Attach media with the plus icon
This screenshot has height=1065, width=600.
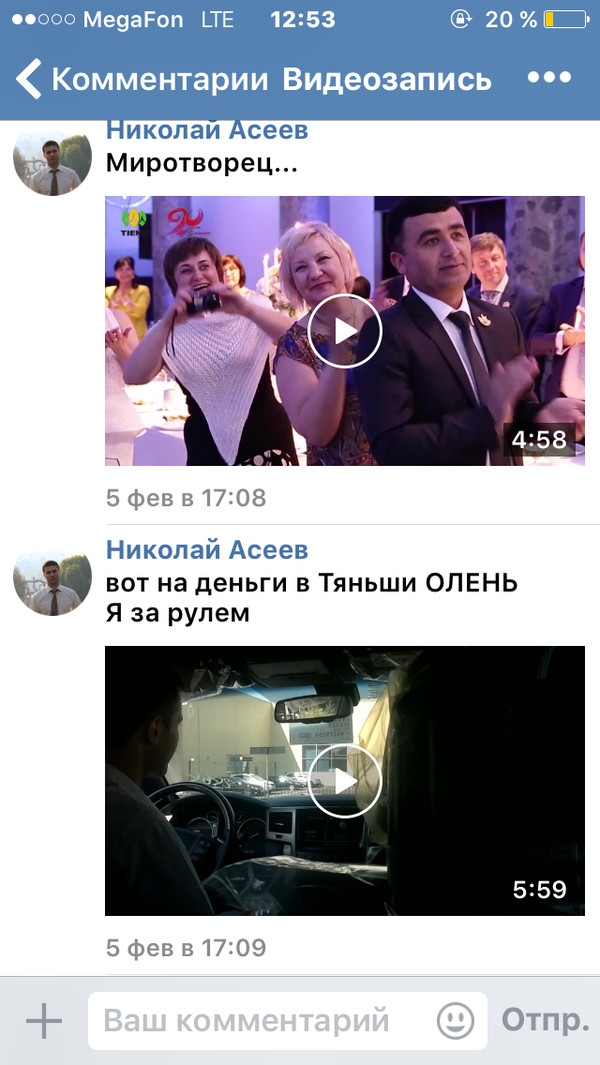(43, 1021)
